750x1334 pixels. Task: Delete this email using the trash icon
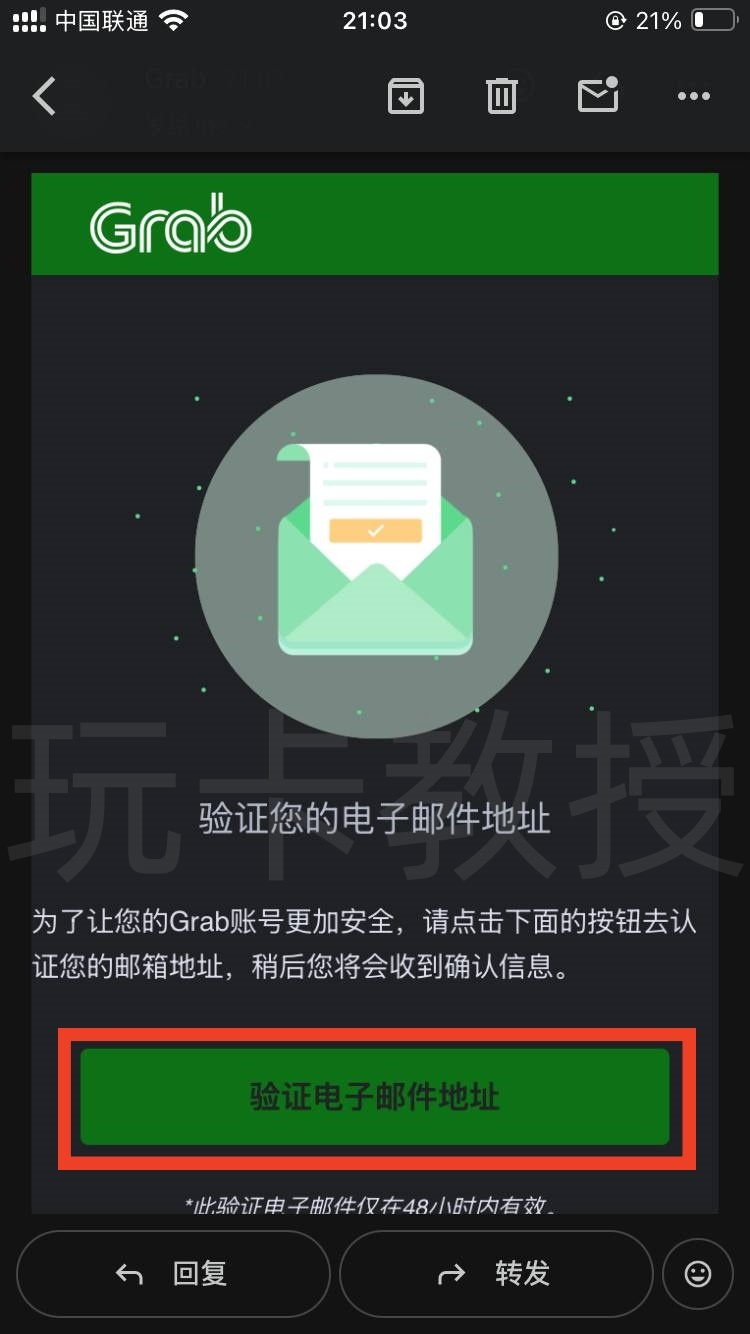pos(501,96)
